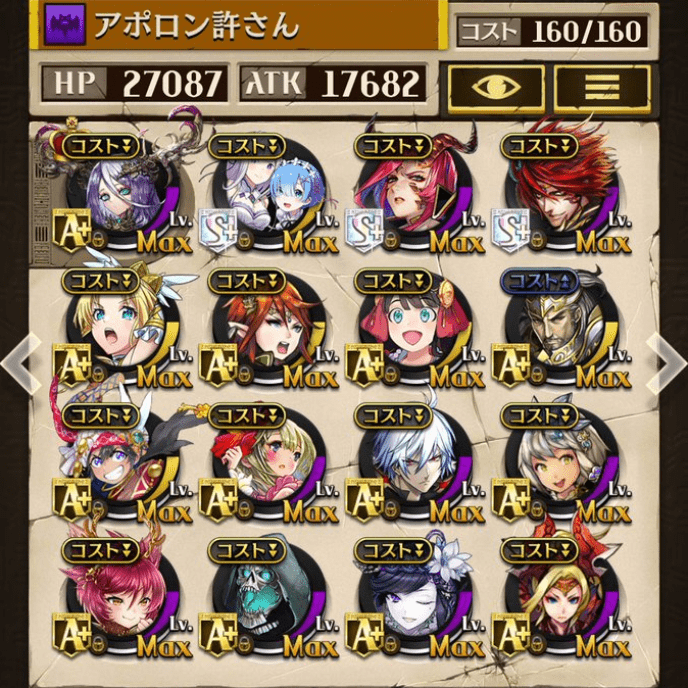Open the blonde girl with white wings card
The image size is (688, 688).
(120, 330)
